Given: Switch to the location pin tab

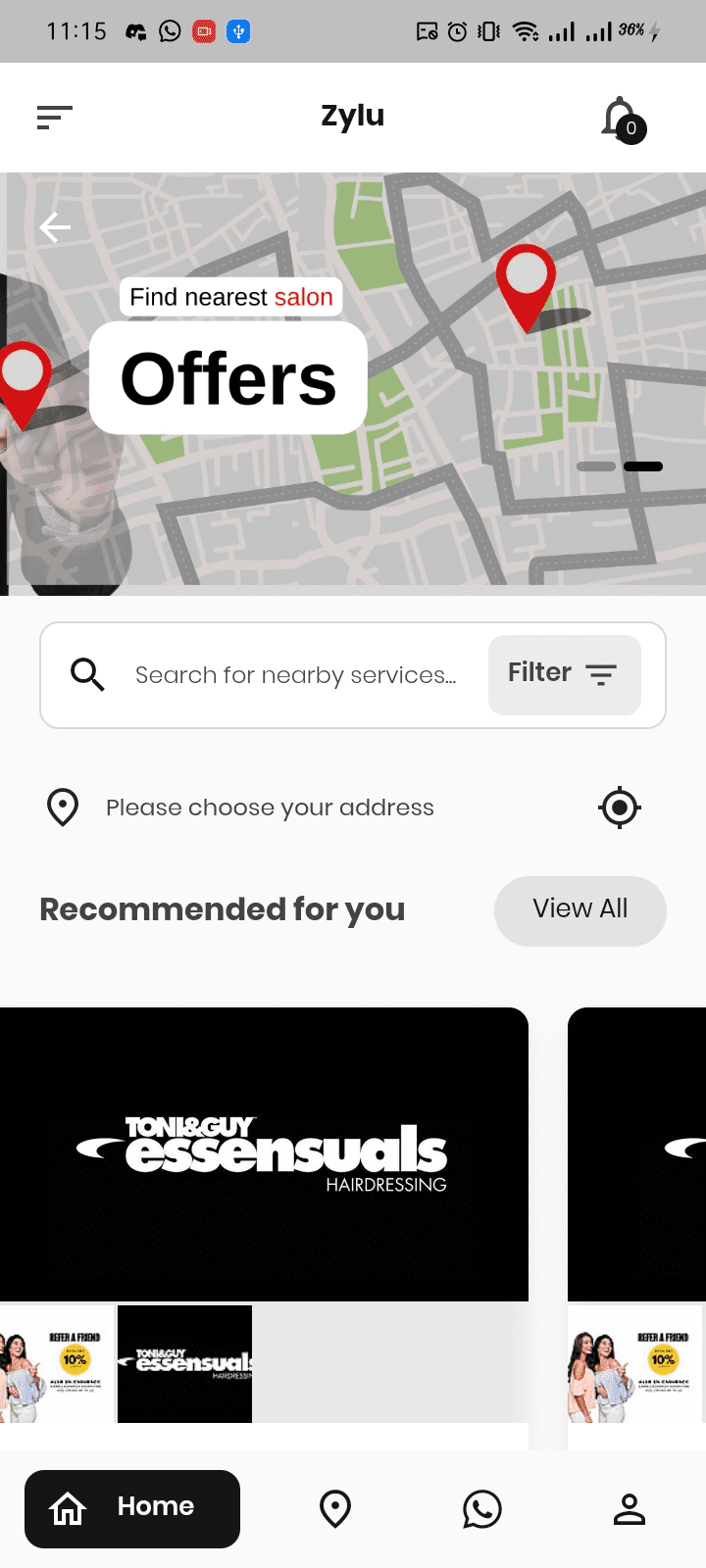Looking at the screenshot, I should [335, 1509].
